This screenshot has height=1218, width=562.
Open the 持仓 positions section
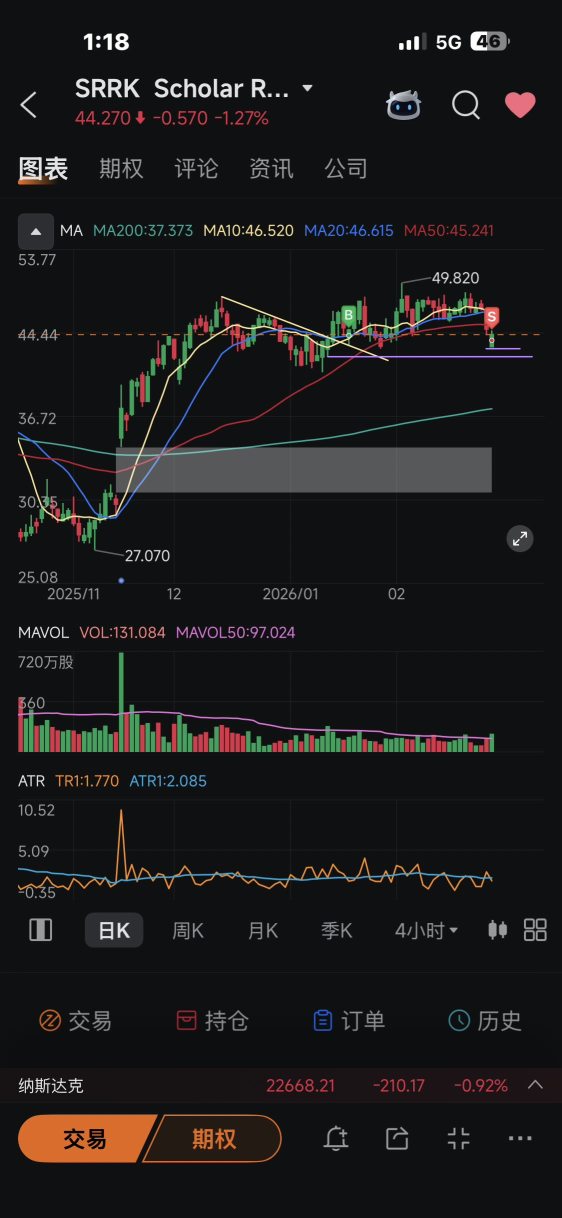211,1021
